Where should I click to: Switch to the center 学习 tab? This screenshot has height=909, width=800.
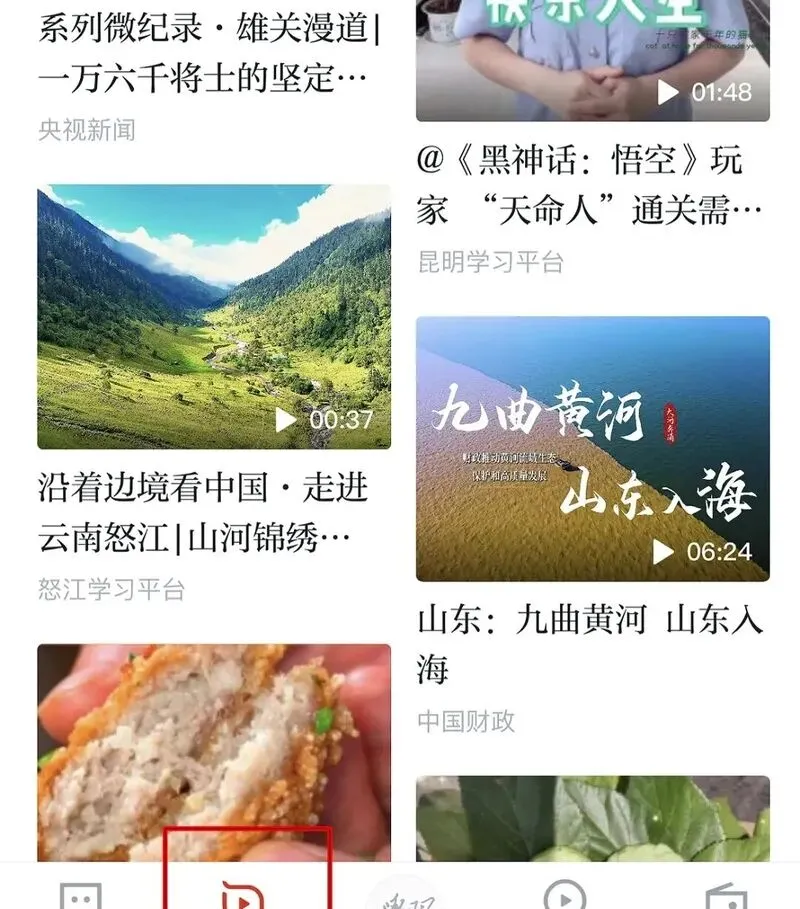coord(400,894)
